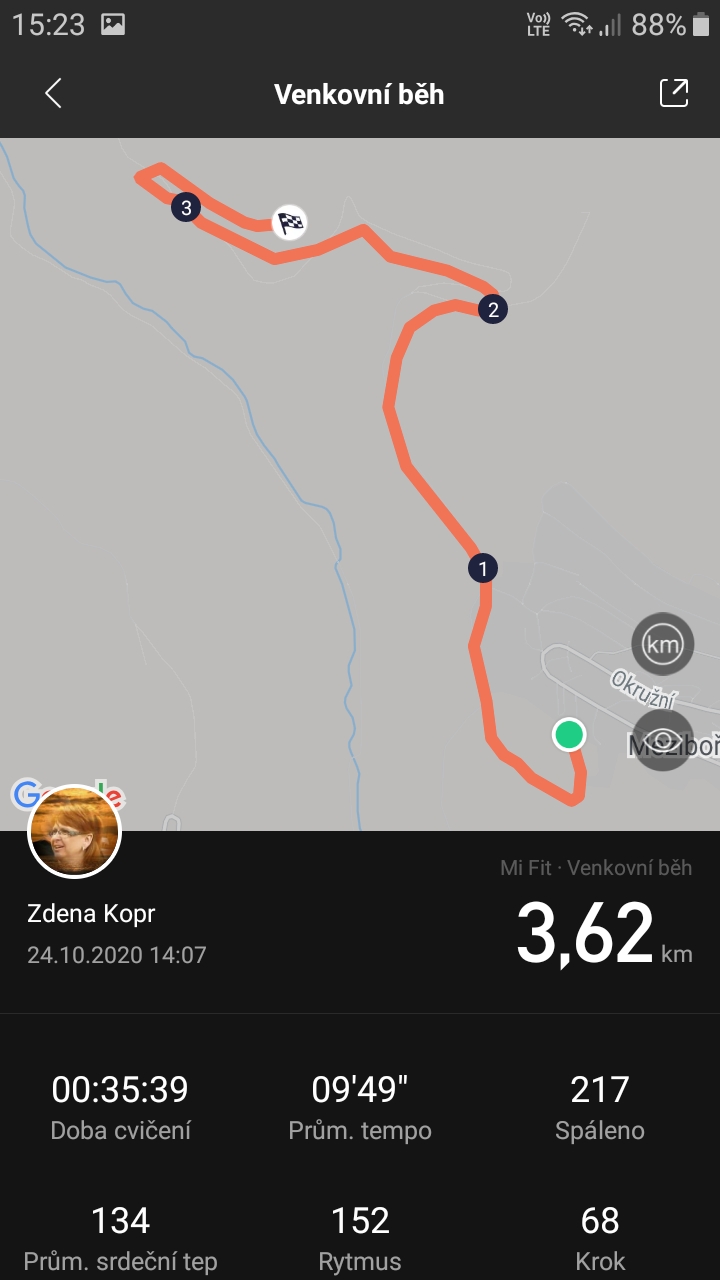Image resolution: width=720 pixels, height=1280 pixels.
Task: Go back from the Venkovní běh screen
Action: [54, 94]
